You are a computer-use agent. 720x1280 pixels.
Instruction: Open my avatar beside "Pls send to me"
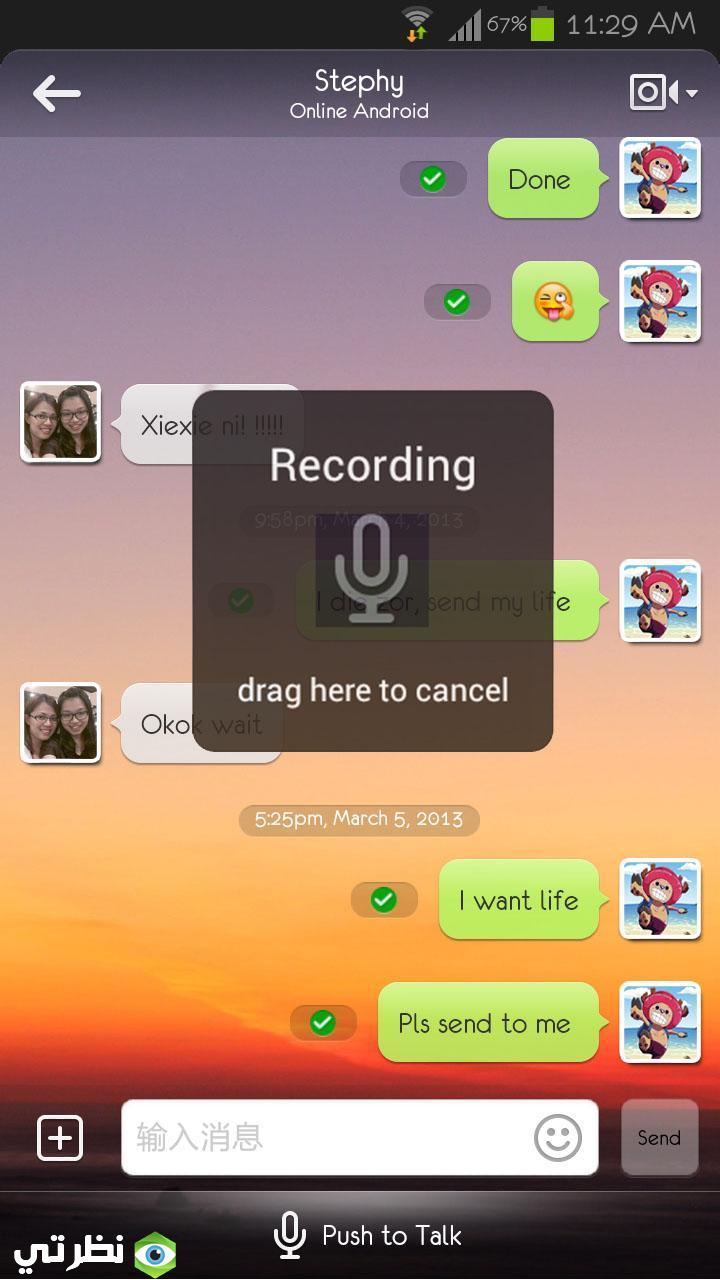(x=660, y=1022)
